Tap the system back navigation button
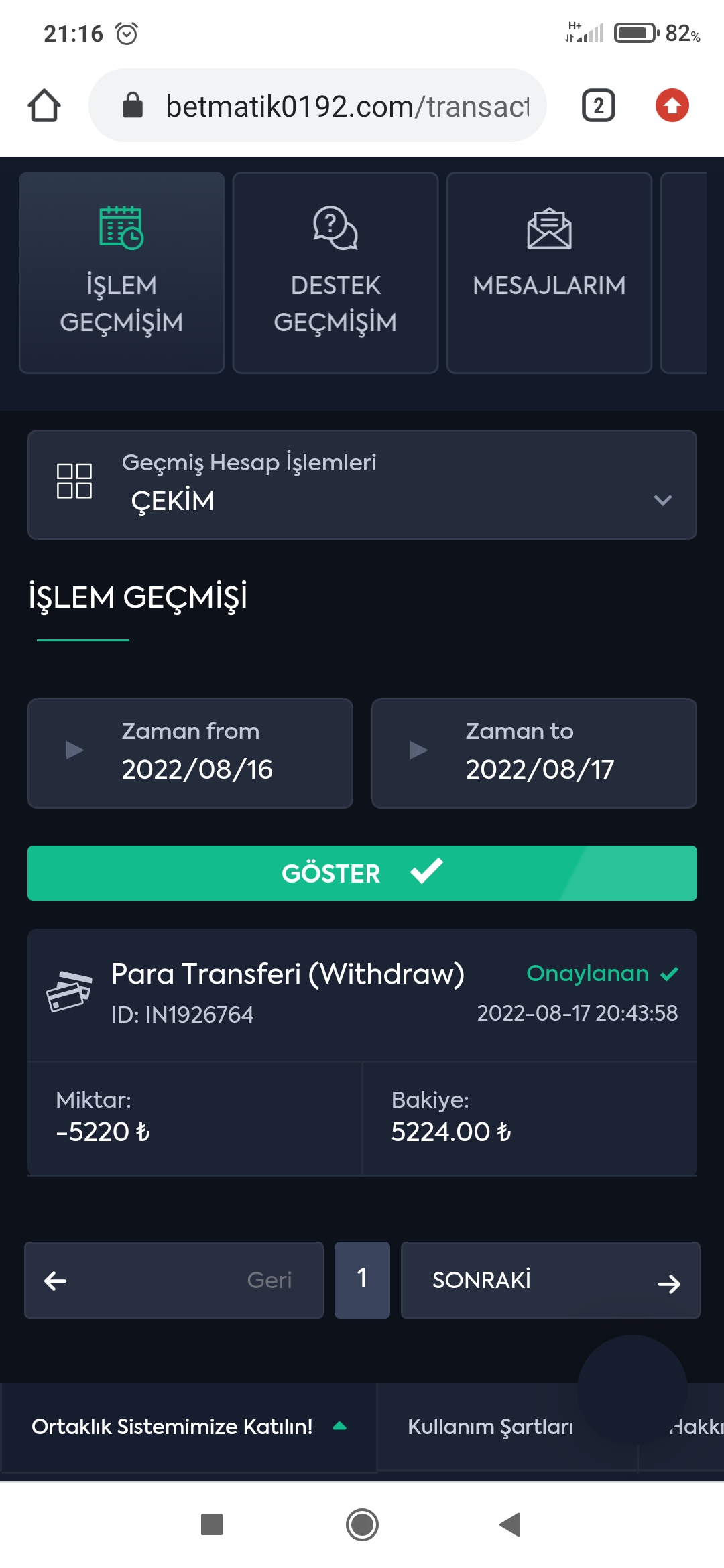This screenshot has height=1568, width=724. tap(511, 1524)
